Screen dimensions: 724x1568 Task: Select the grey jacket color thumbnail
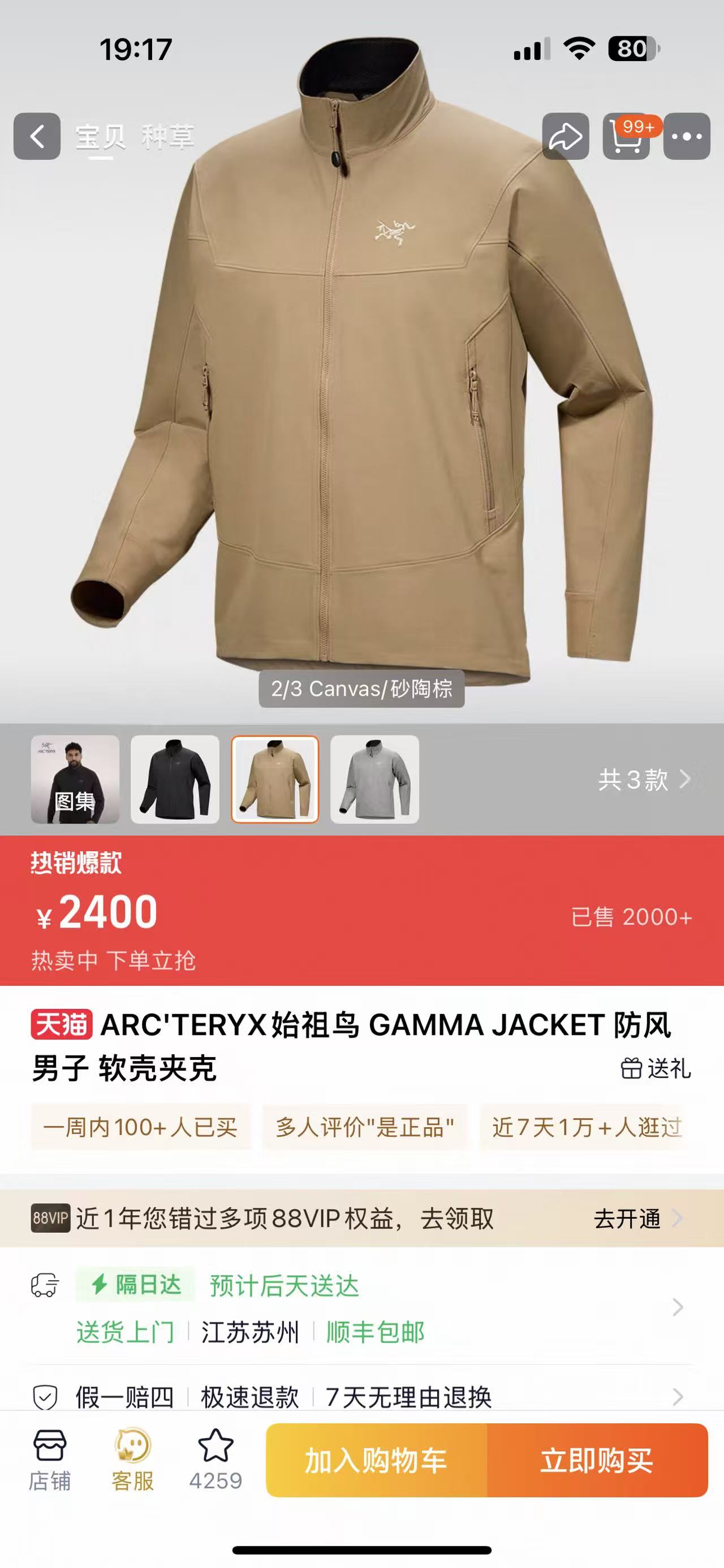click(x=374, y=779)
